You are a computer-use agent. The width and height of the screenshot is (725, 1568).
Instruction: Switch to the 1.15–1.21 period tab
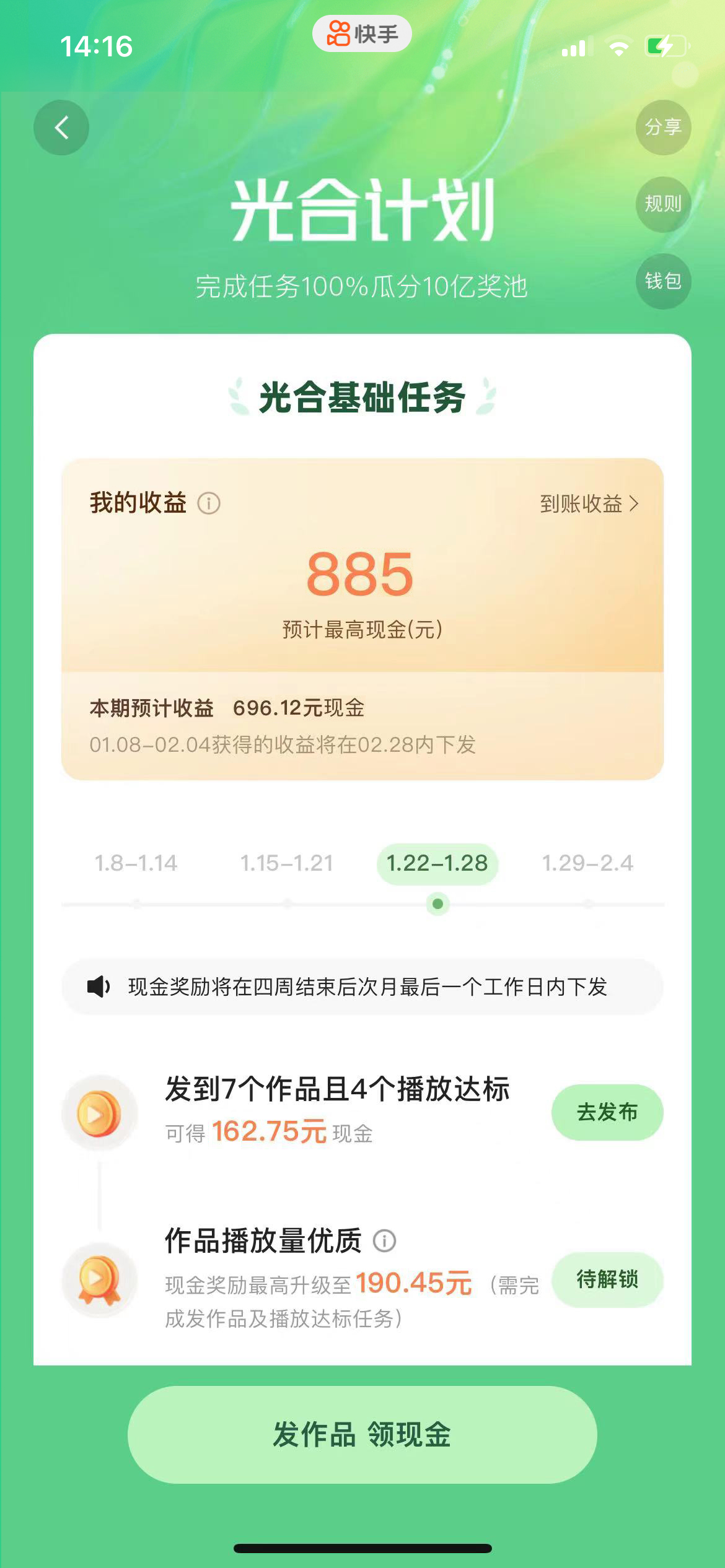pos(287,863)
